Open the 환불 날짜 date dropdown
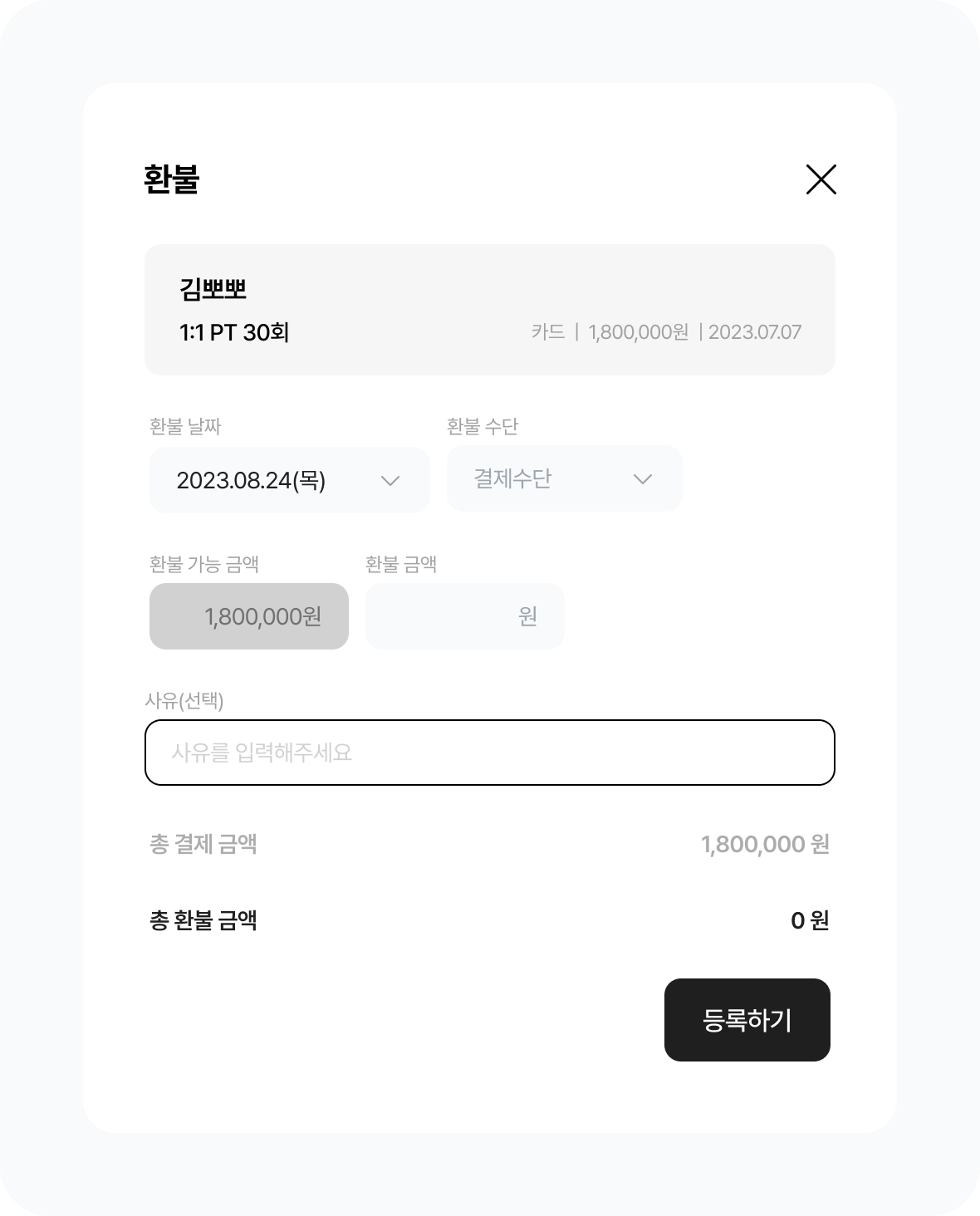 [290, 480]
